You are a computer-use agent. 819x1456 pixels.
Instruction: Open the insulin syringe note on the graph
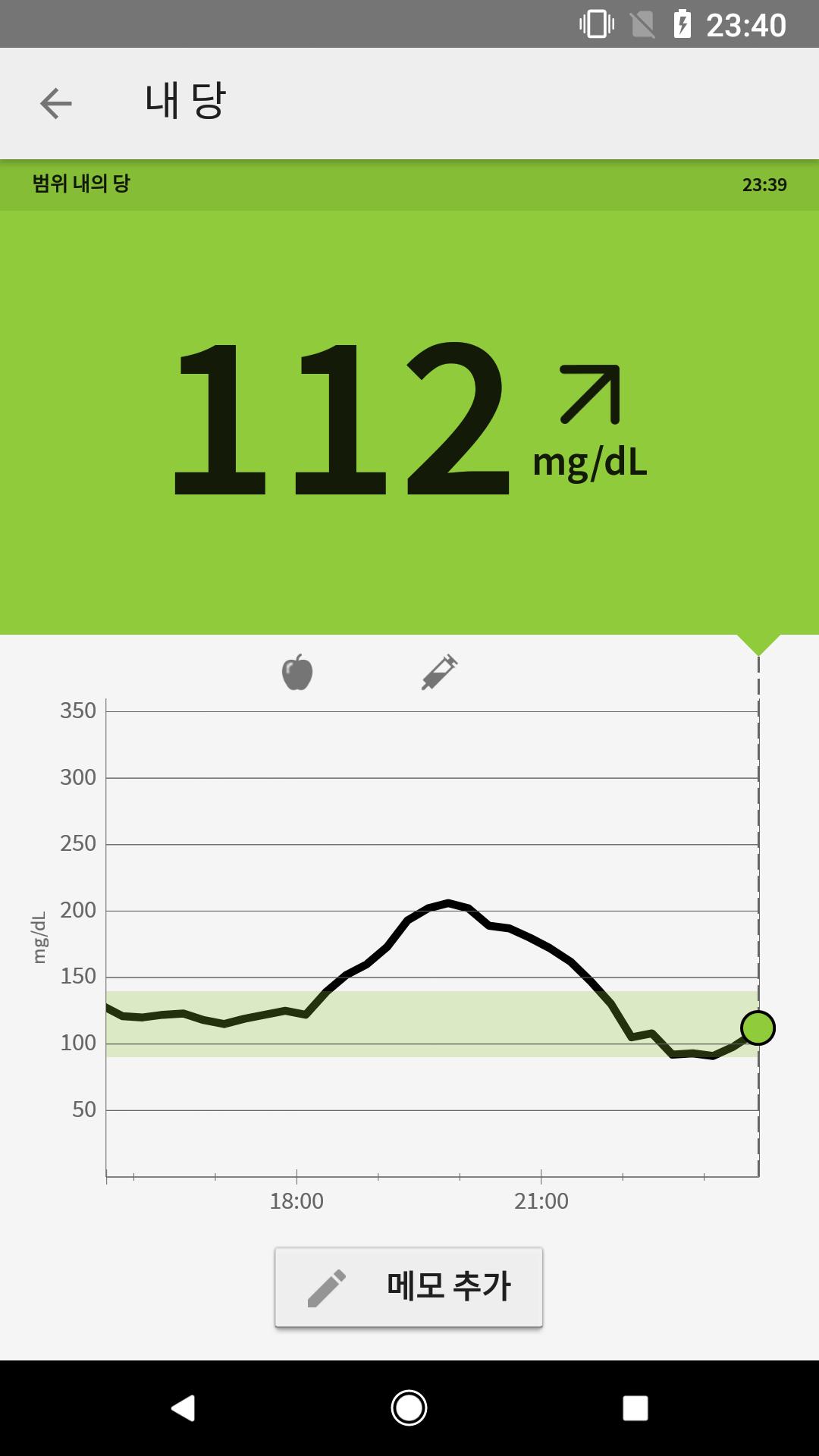click(x=440, y=672)
